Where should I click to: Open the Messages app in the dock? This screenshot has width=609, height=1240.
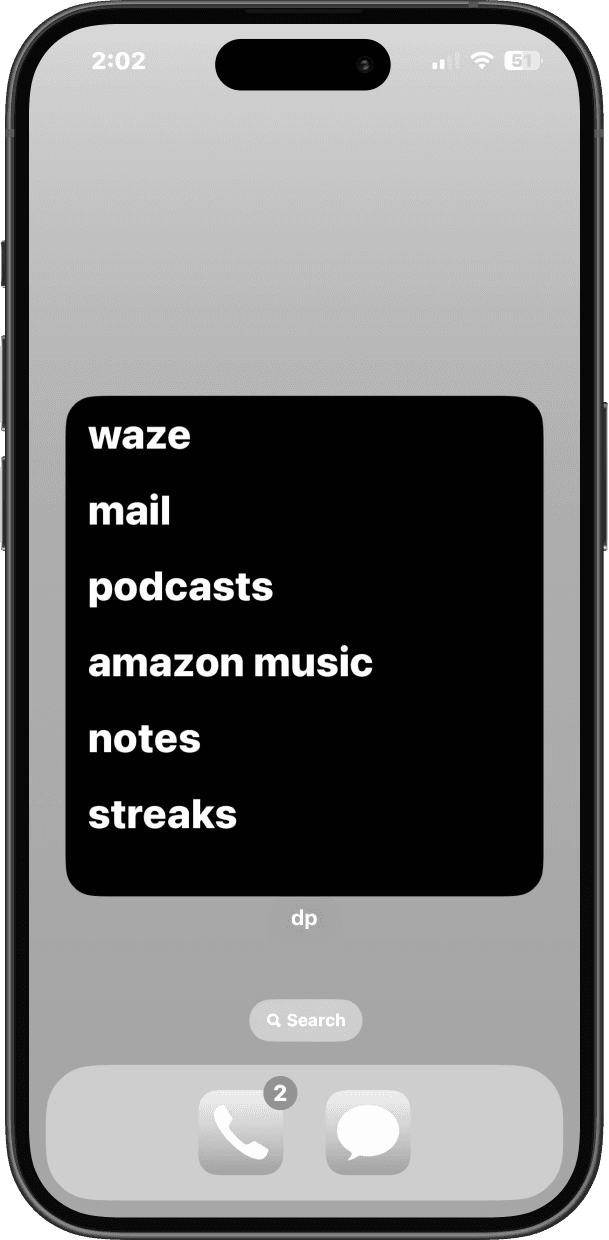point(368,1132)
